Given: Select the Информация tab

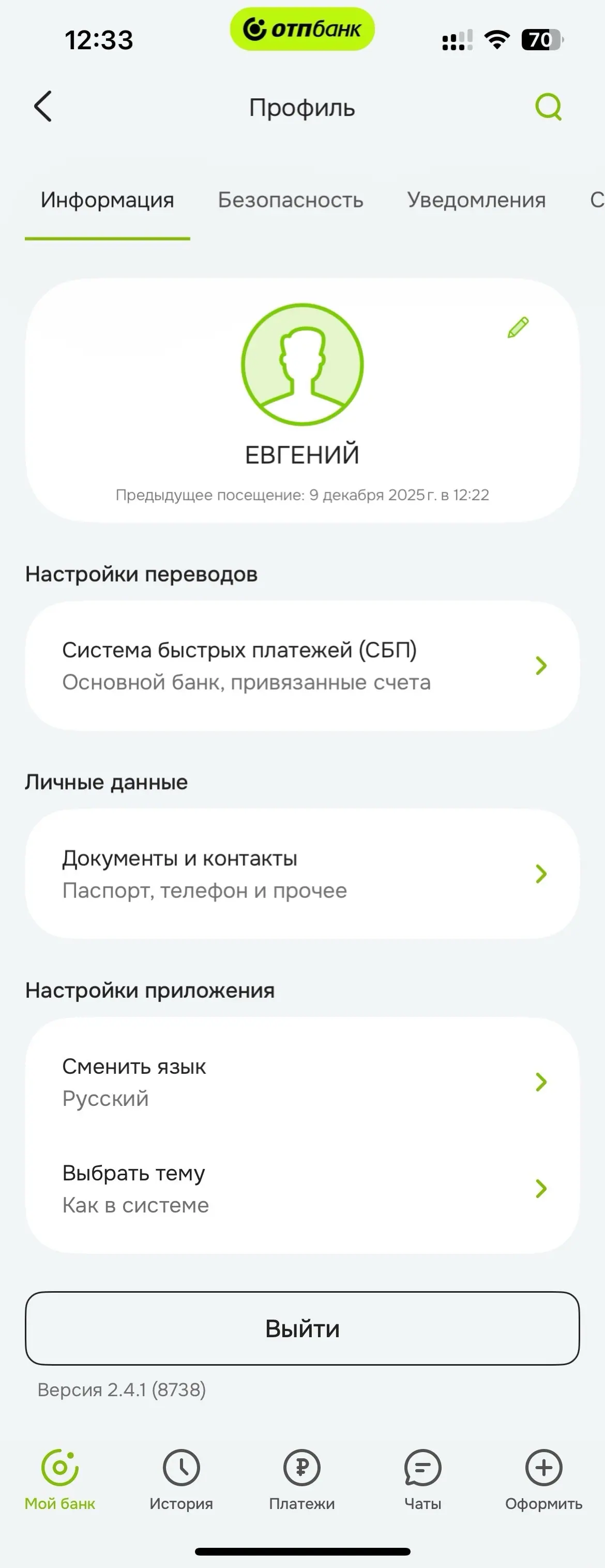Looking at the screenshot, I should click(x=108, y=200).
